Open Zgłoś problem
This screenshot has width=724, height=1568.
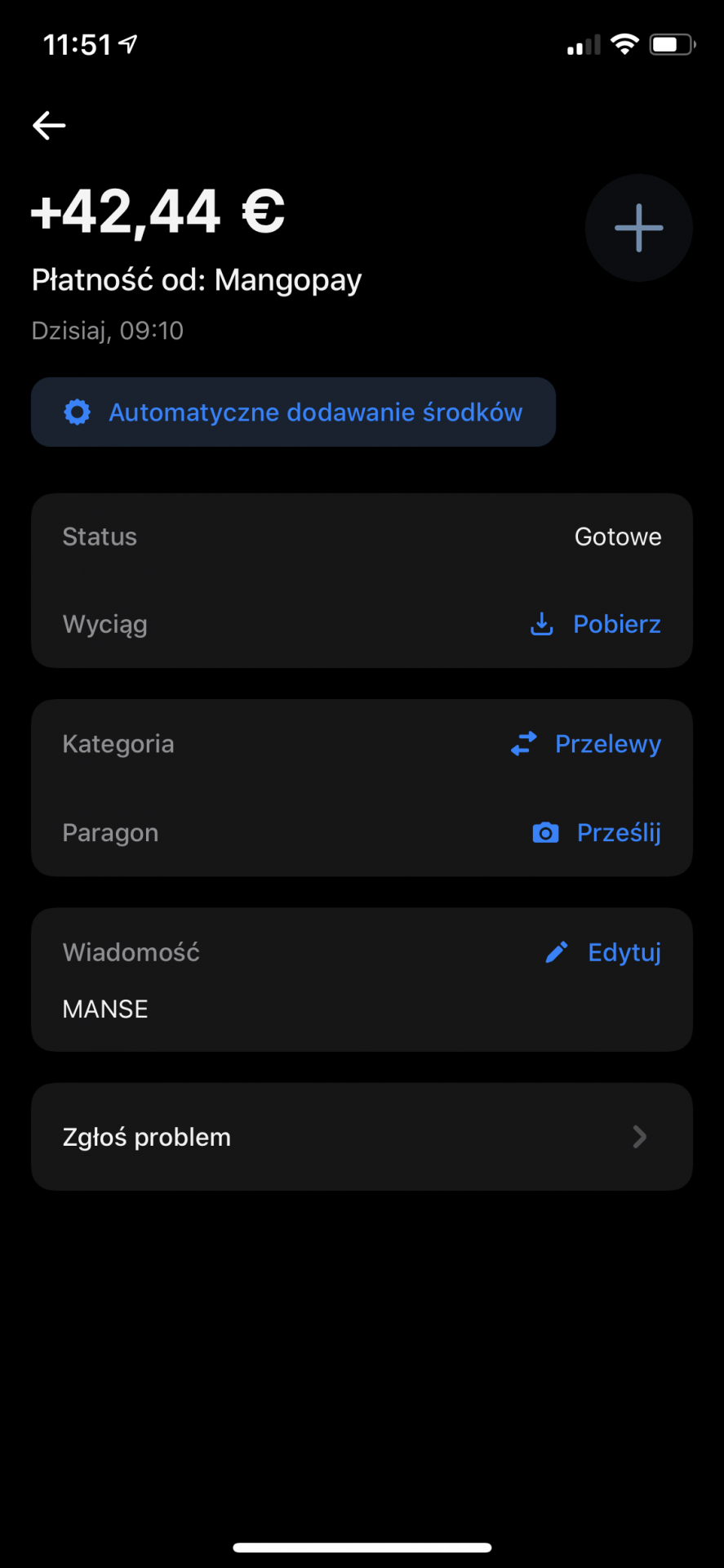pos(362,1137)
